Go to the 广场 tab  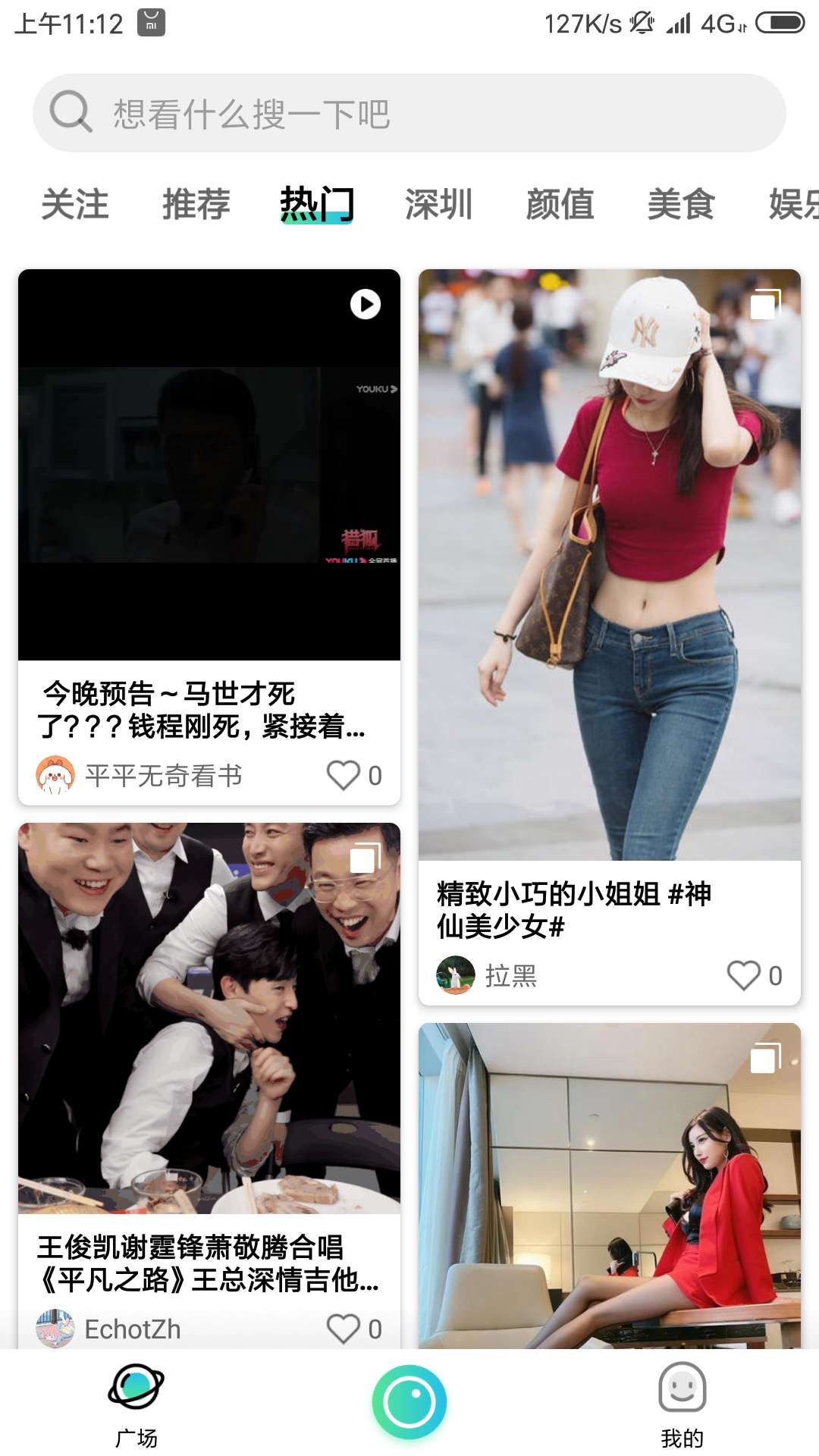click(136, 1404)
